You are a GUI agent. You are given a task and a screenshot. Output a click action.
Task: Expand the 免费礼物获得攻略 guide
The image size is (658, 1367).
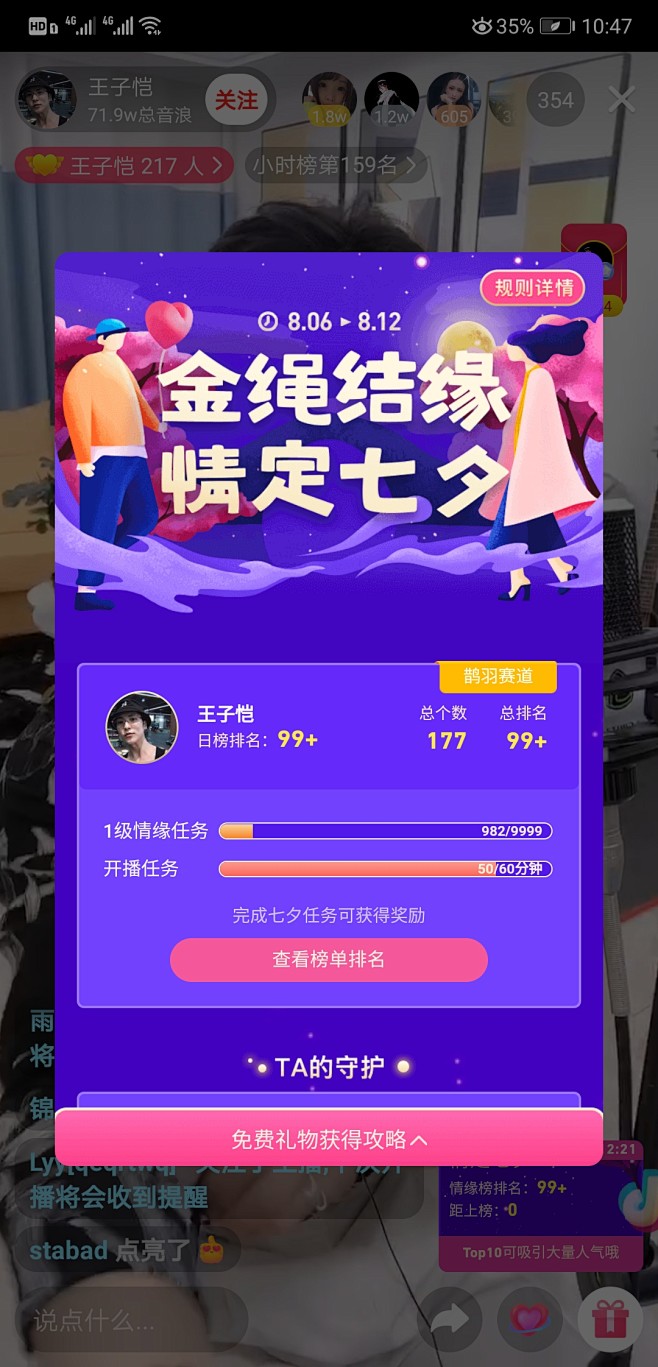pyautogui.click(x=329, y=1138)
